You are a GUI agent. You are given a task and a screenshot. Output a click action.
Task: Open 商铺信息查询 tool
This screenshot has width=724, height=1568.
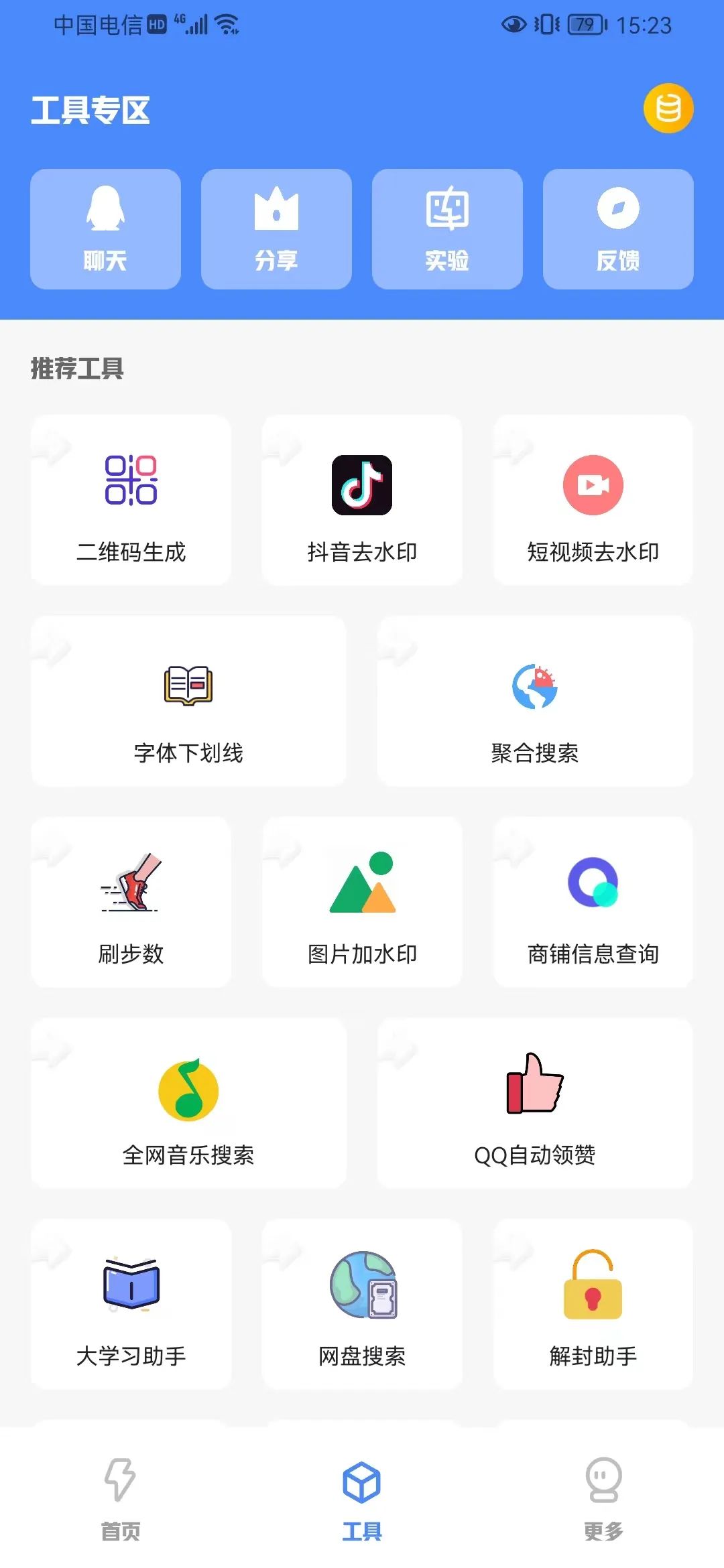click(593, 903)
